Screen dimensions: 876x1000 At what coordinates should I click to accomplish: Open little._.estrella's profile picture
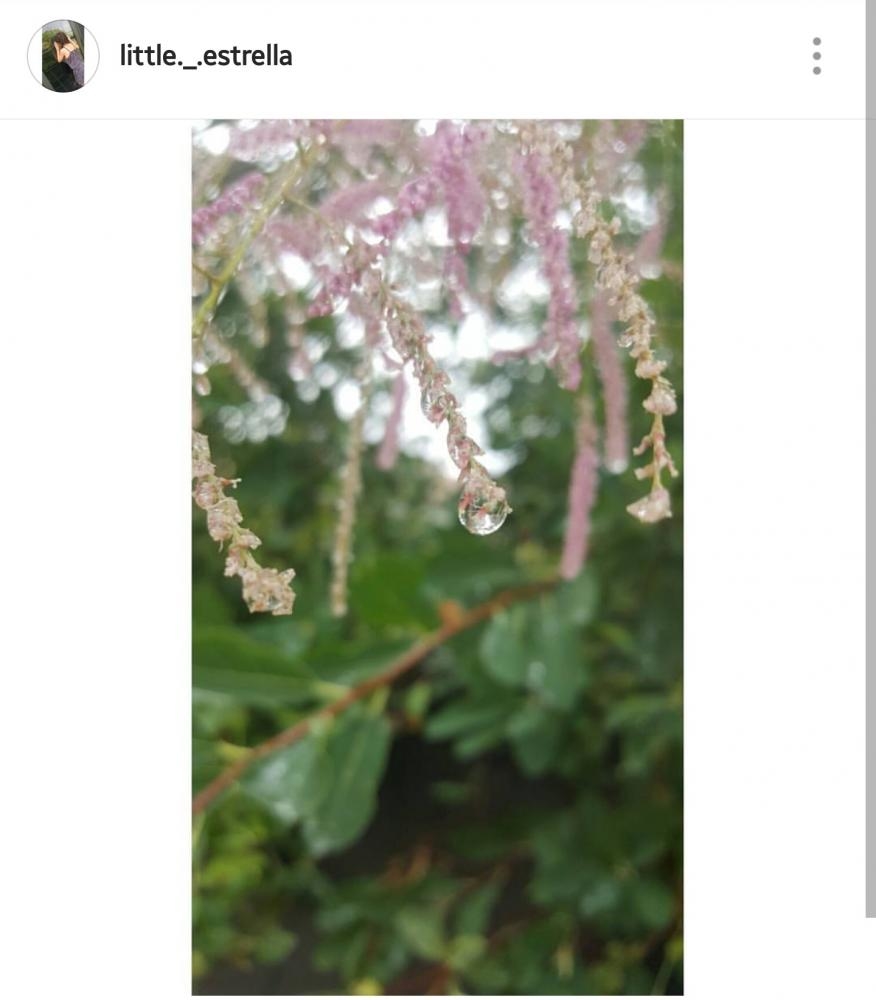point(63,56)
